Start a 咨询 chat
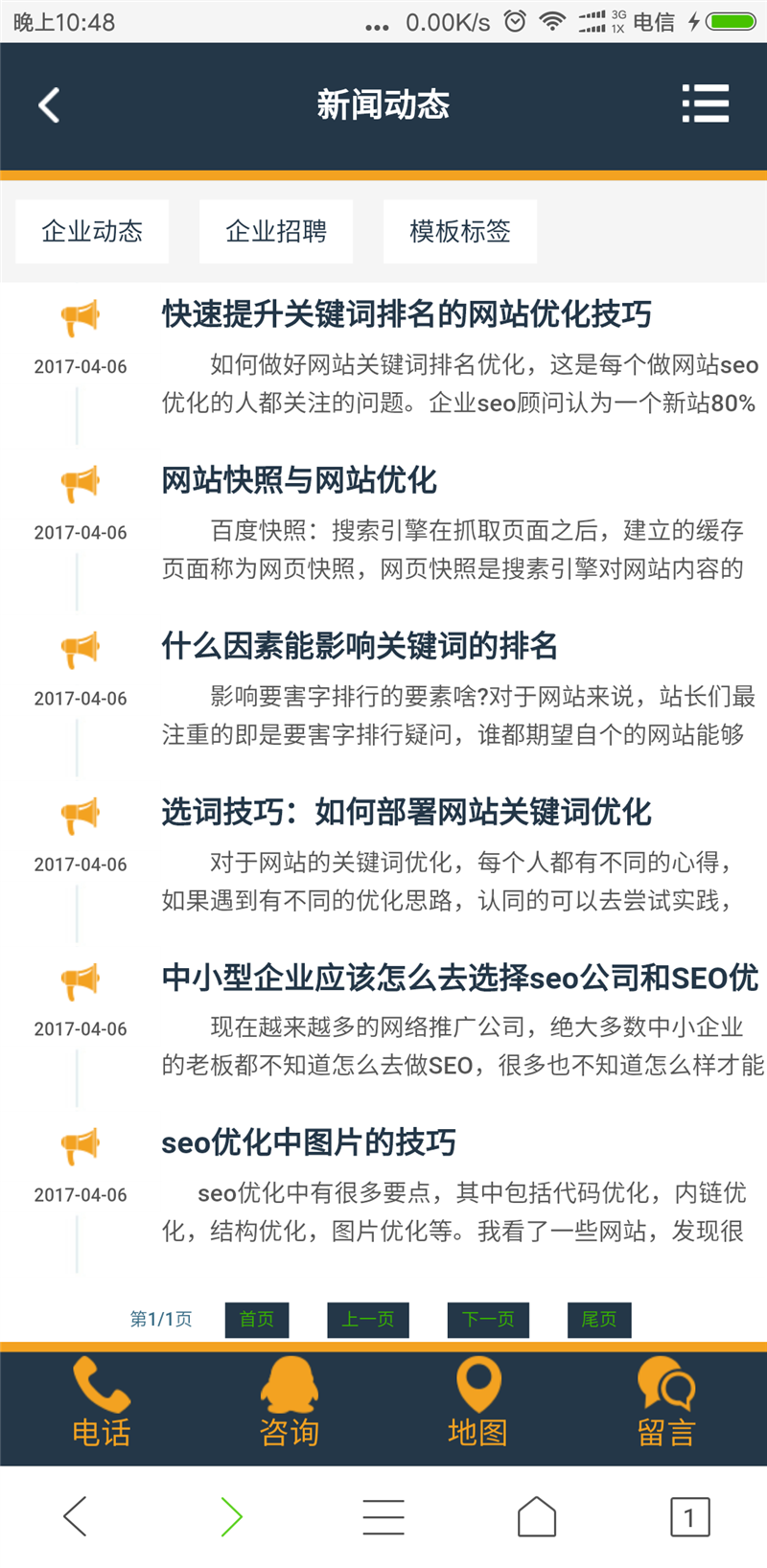Image resolution: width=767 pixels, height=1568 pixels. (289, 1402)
